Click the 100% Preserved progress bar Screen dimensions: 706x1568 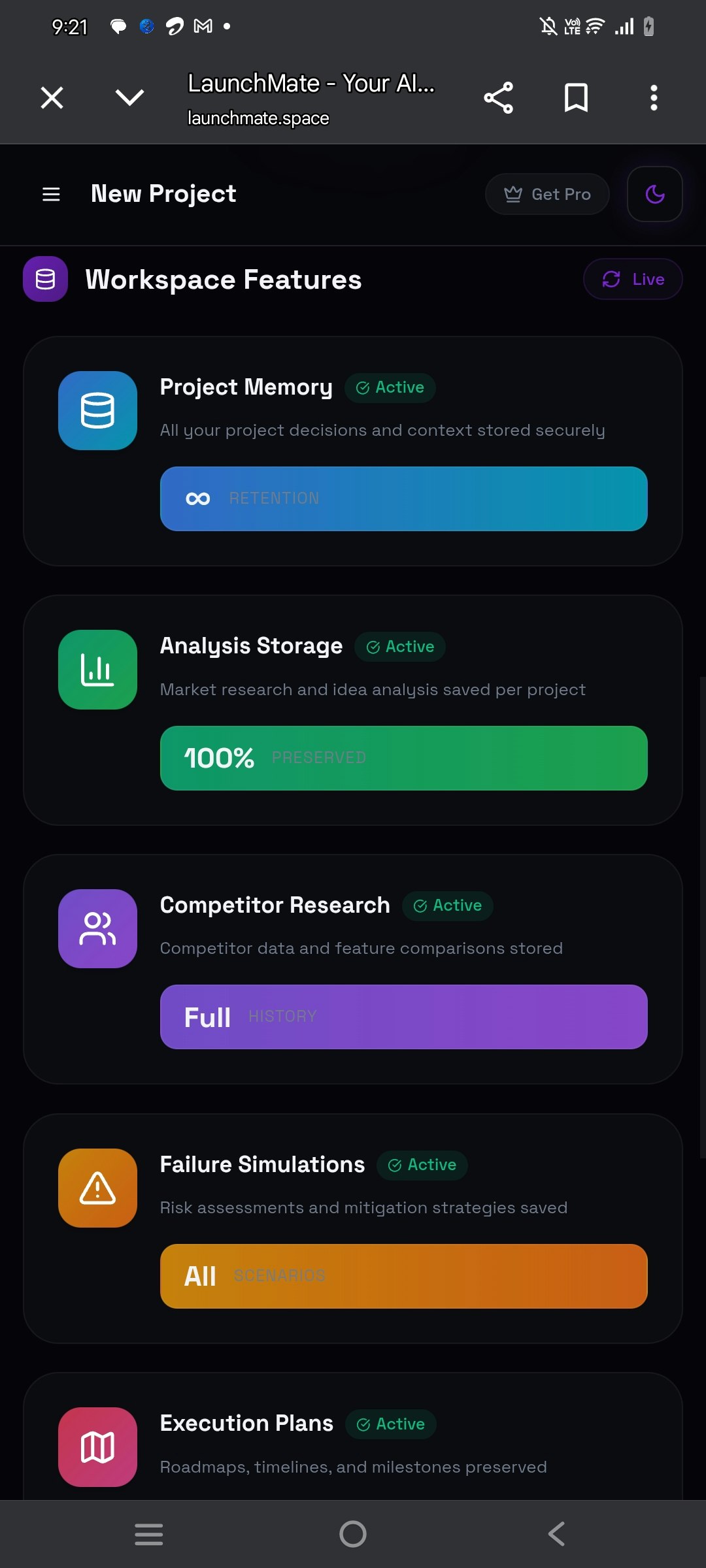pyautogui.click(x=403, y=758)
